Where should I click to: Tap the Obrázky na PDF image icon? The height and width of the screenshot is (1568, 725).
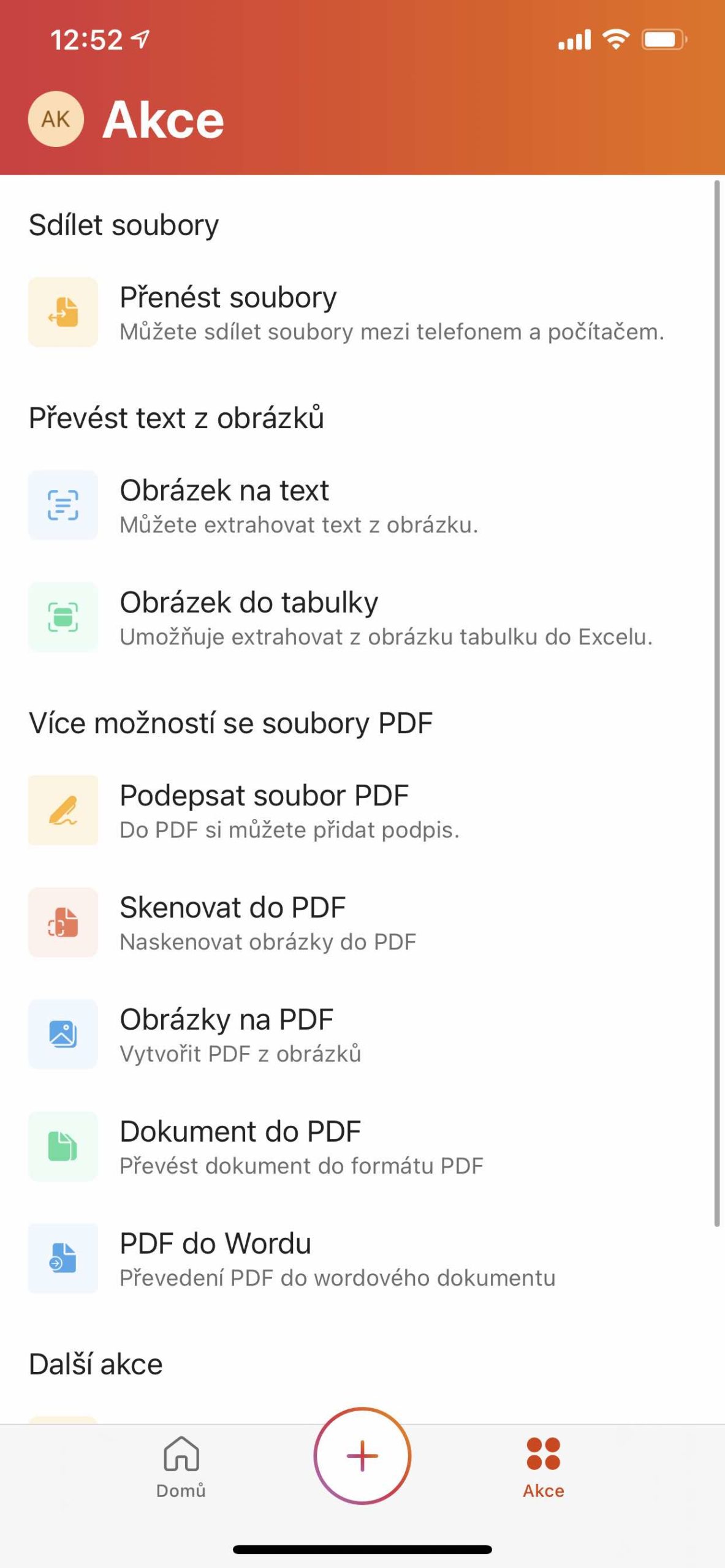click(62, 1033)
